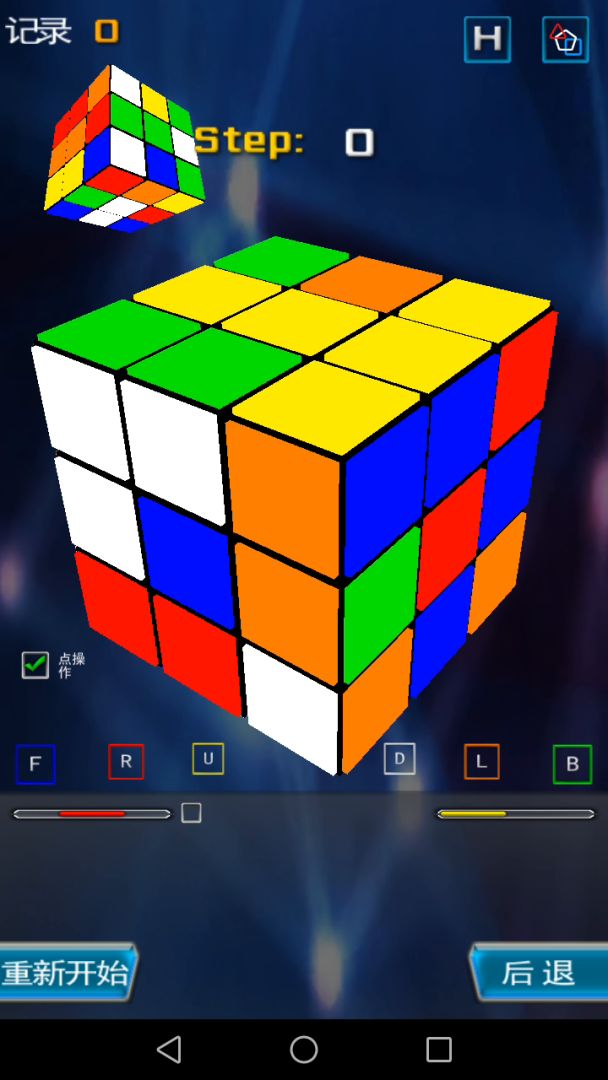Rotate the upper face with U
Screen dimensions: 608x1080
208,759
